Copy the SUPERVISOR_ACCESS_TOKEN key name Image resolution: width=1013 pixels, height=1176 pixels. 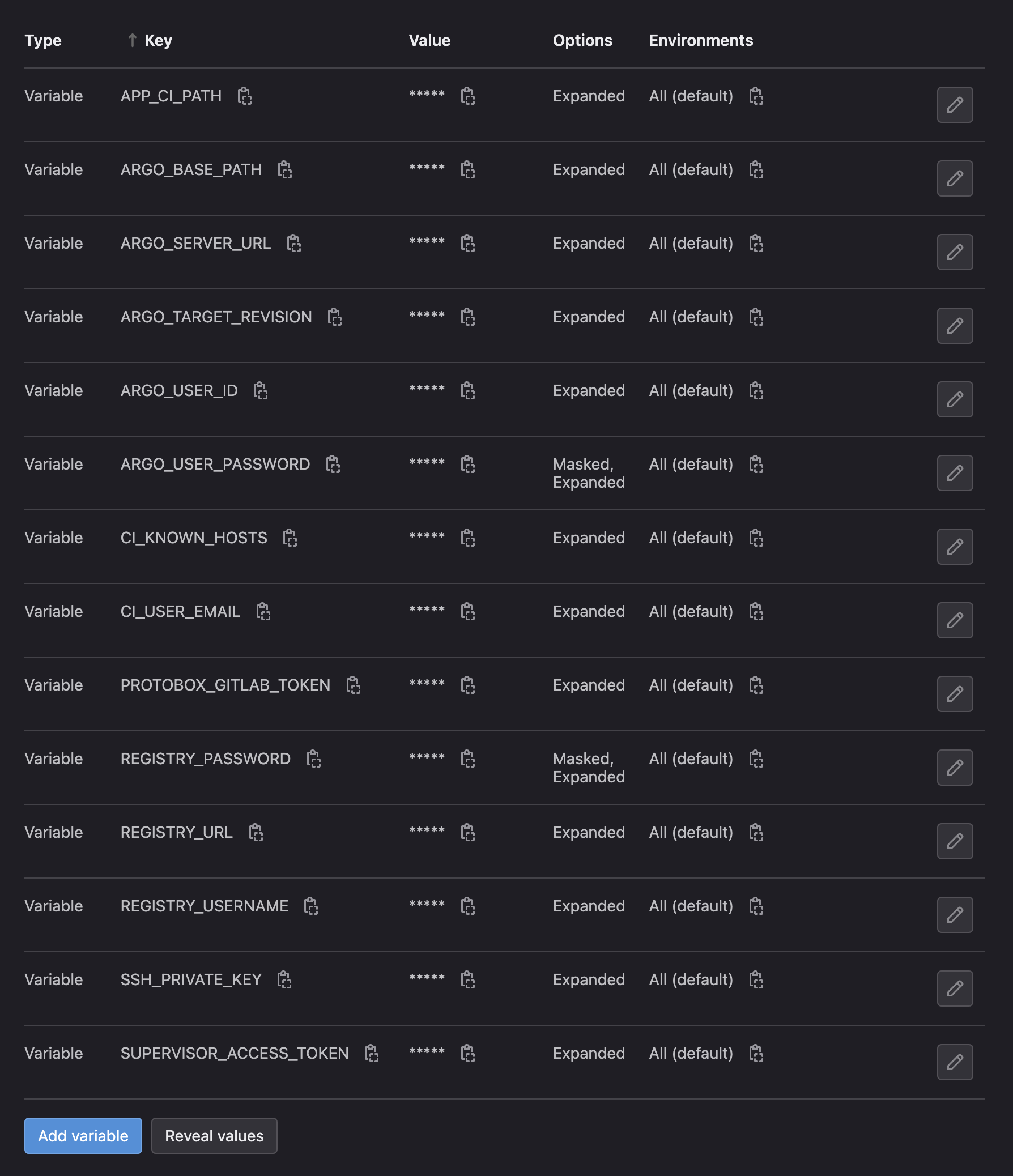coord(372,1054)
